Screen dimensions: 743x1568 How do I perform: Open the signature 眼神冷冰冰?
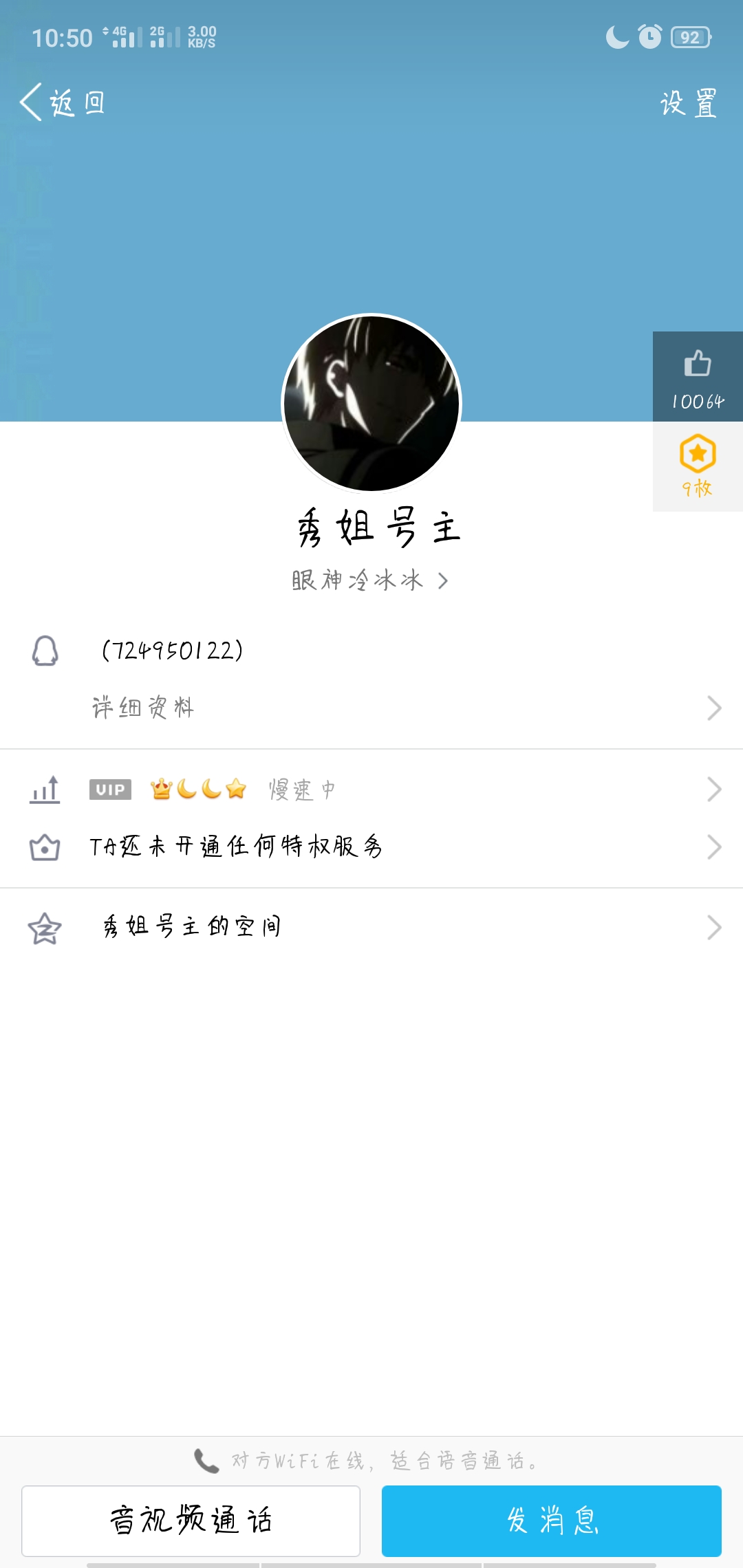coord(370,580)
